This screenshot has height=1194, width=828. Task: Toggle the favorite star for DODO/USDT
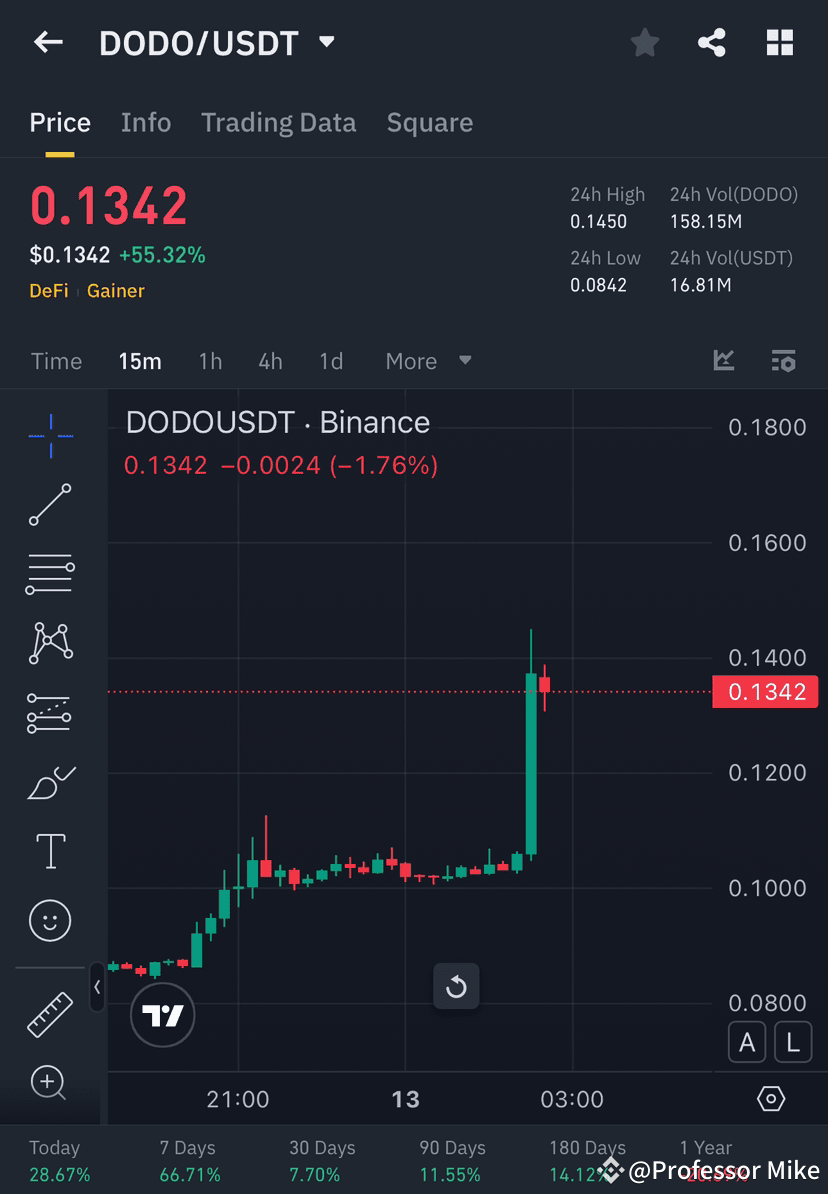[644, 42]
